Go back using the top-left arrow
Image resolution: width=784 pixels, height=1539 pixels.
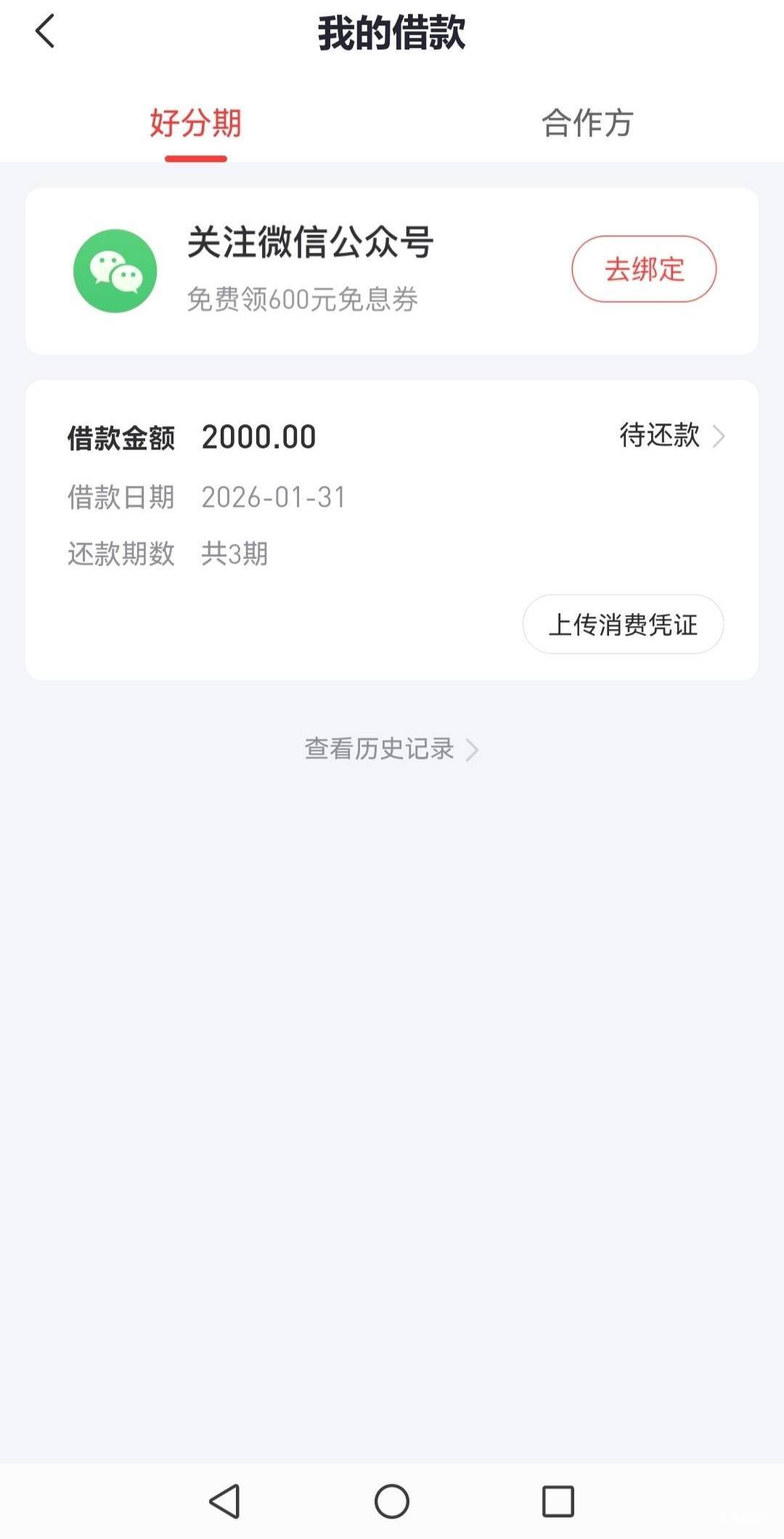(x=45, y=32)
